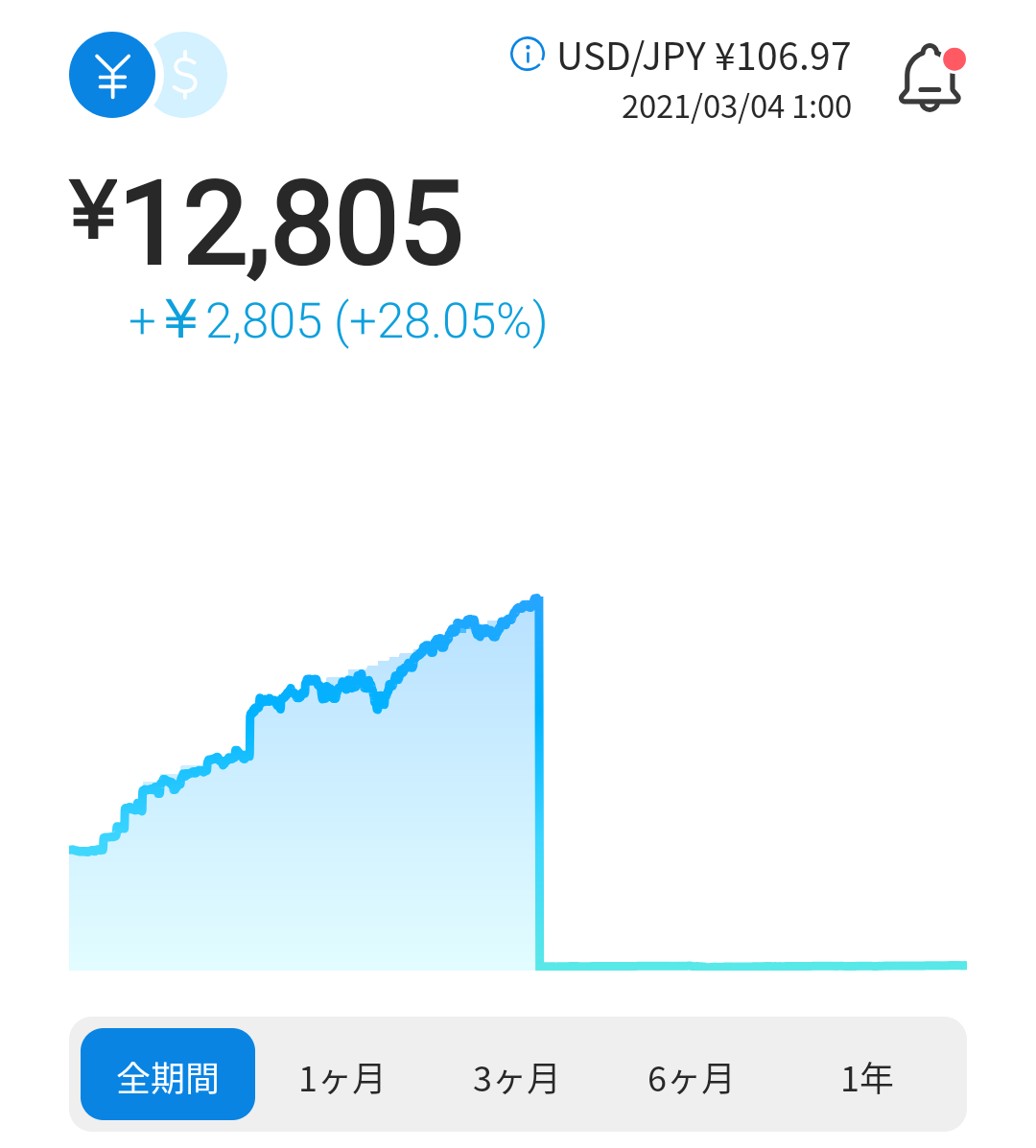Select the 1年 period tab
The width and height of the screenshot is (1036, 1148).
click(x=866, y=1078)
